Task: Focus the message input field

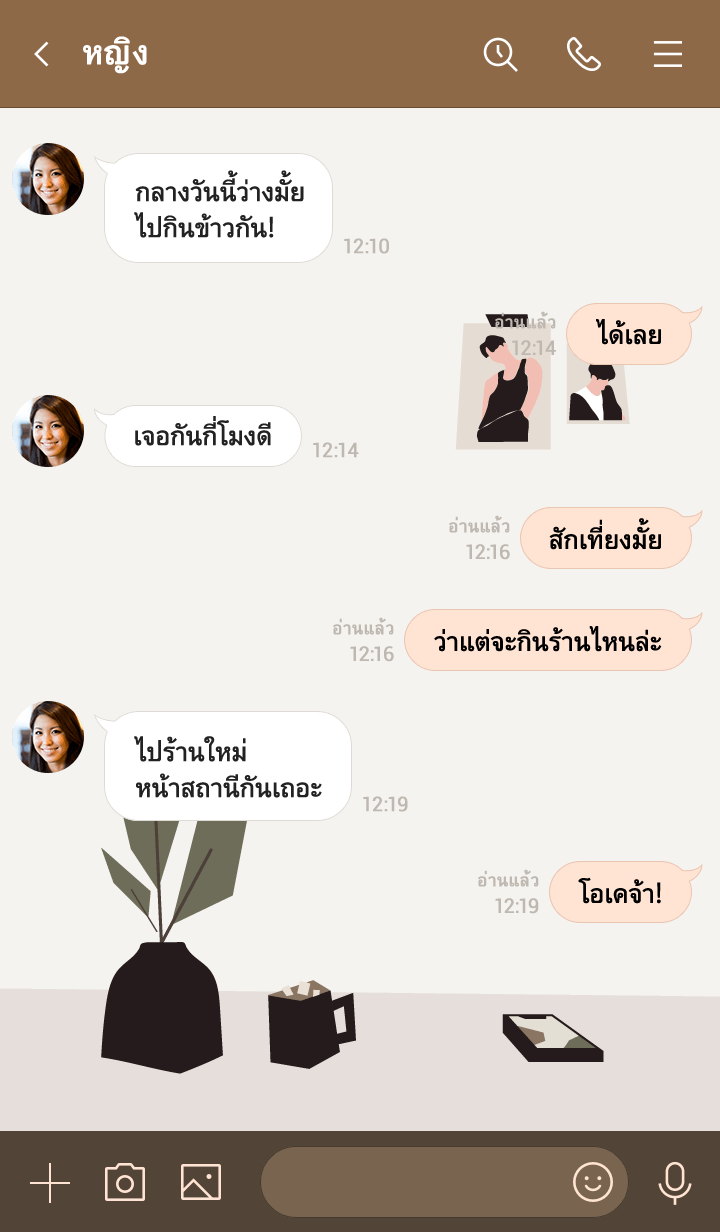Action: pos(410,1183)
